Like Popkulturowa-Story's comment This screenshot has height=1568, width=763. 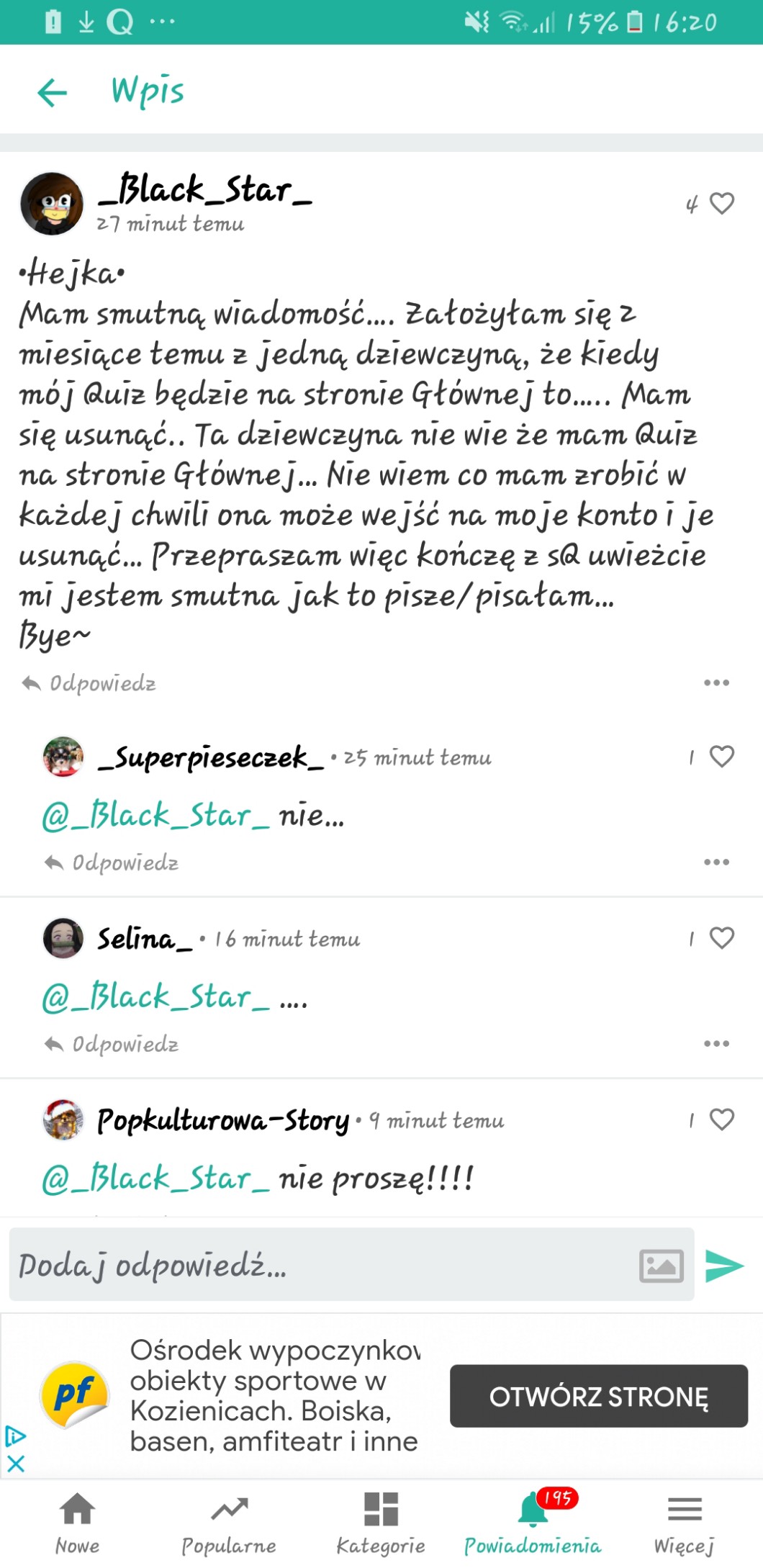721,1119
